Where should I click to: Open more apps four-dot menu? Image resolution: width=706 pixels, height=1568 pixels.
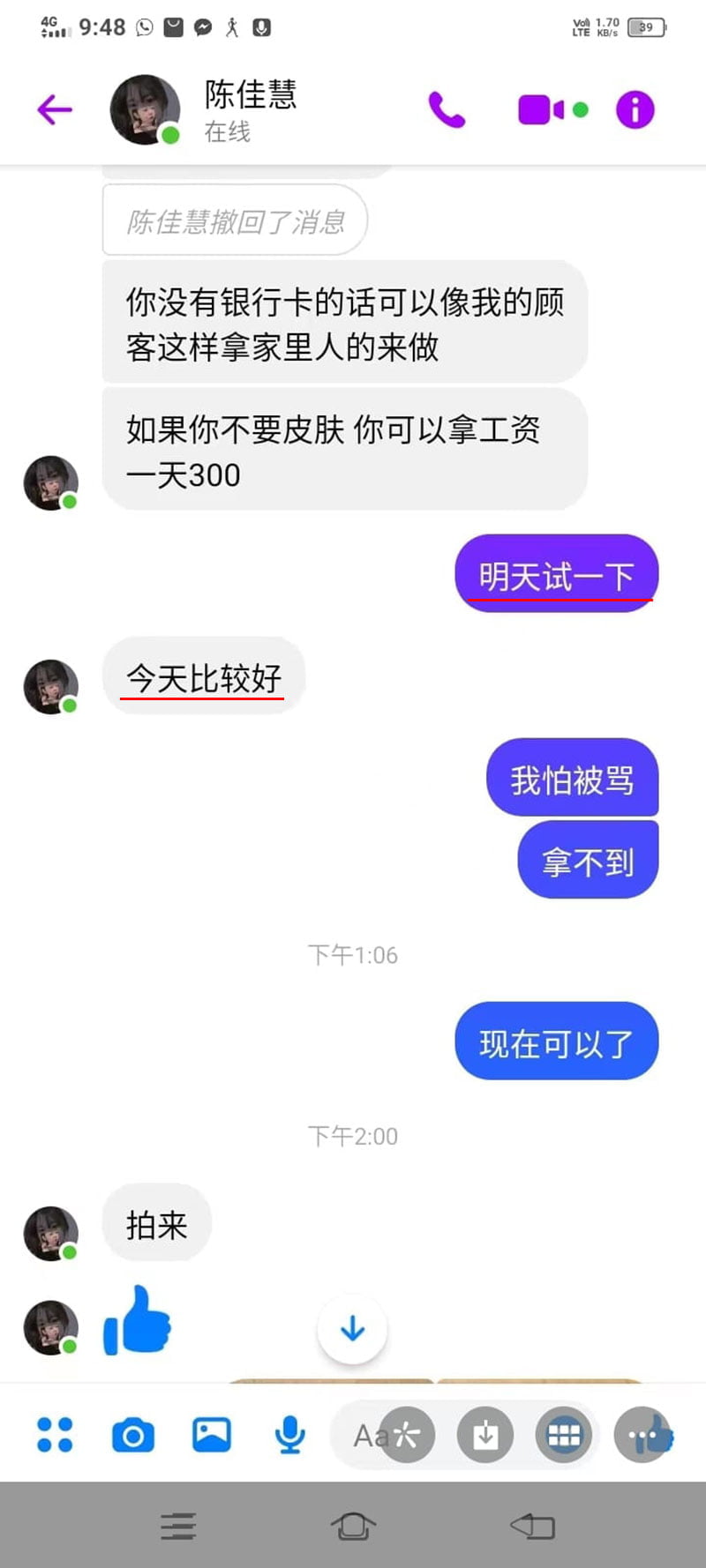[x=55, y=1435]
